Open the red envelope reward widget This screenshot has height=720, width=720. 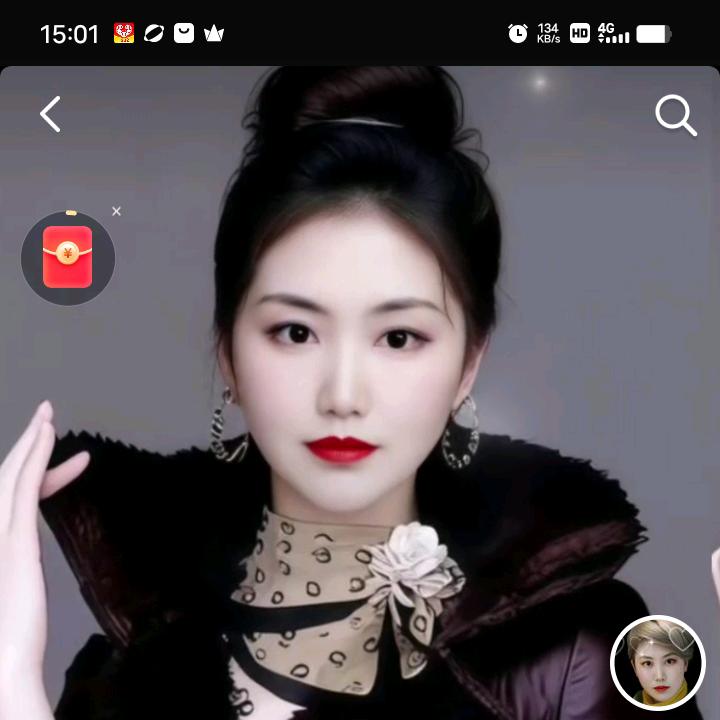click(x=68, y=258)
